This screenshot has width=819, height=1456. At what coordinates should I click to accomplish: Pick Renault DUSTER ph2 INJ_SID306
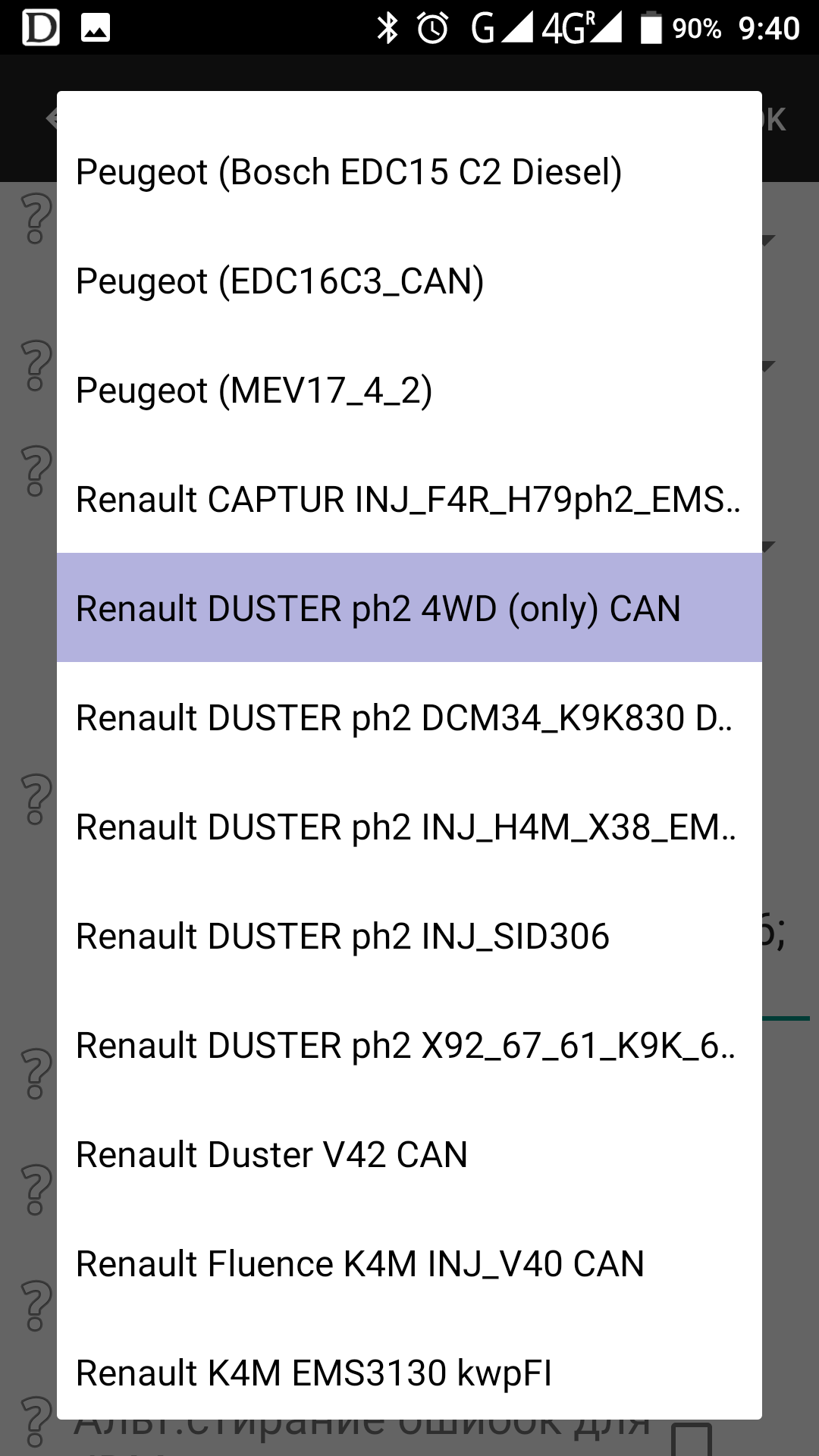409,937
